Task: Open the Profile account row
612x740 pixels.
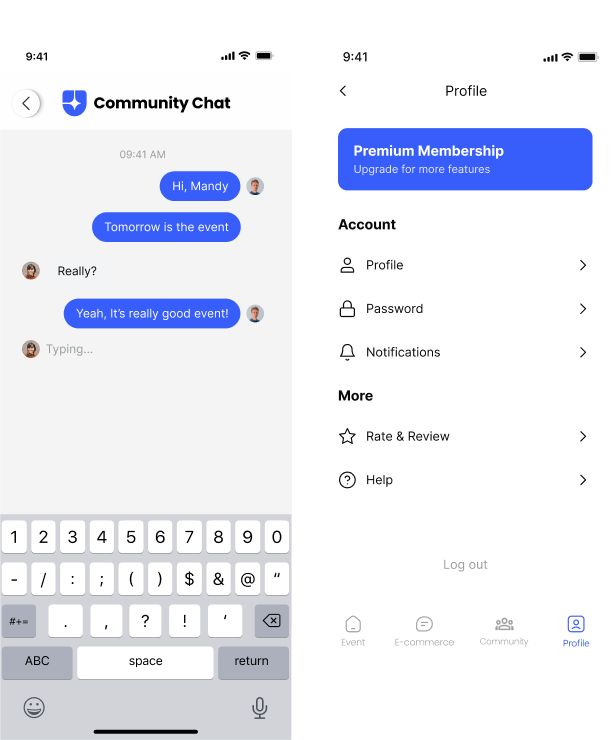Action: (465, 265)
